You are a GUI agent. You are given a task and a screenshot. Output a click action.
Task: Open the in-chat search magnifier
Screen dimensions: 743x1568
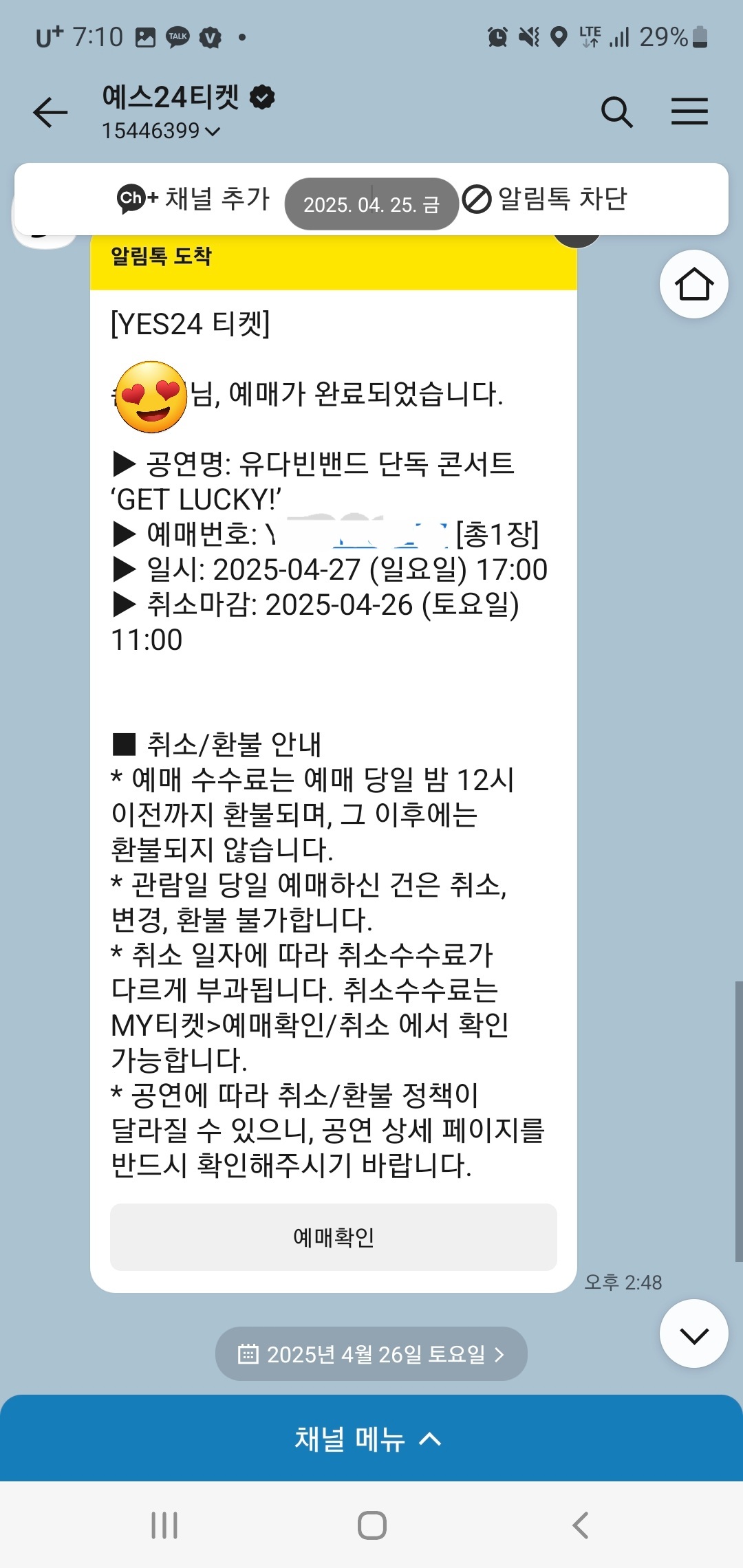coord(617,112)
